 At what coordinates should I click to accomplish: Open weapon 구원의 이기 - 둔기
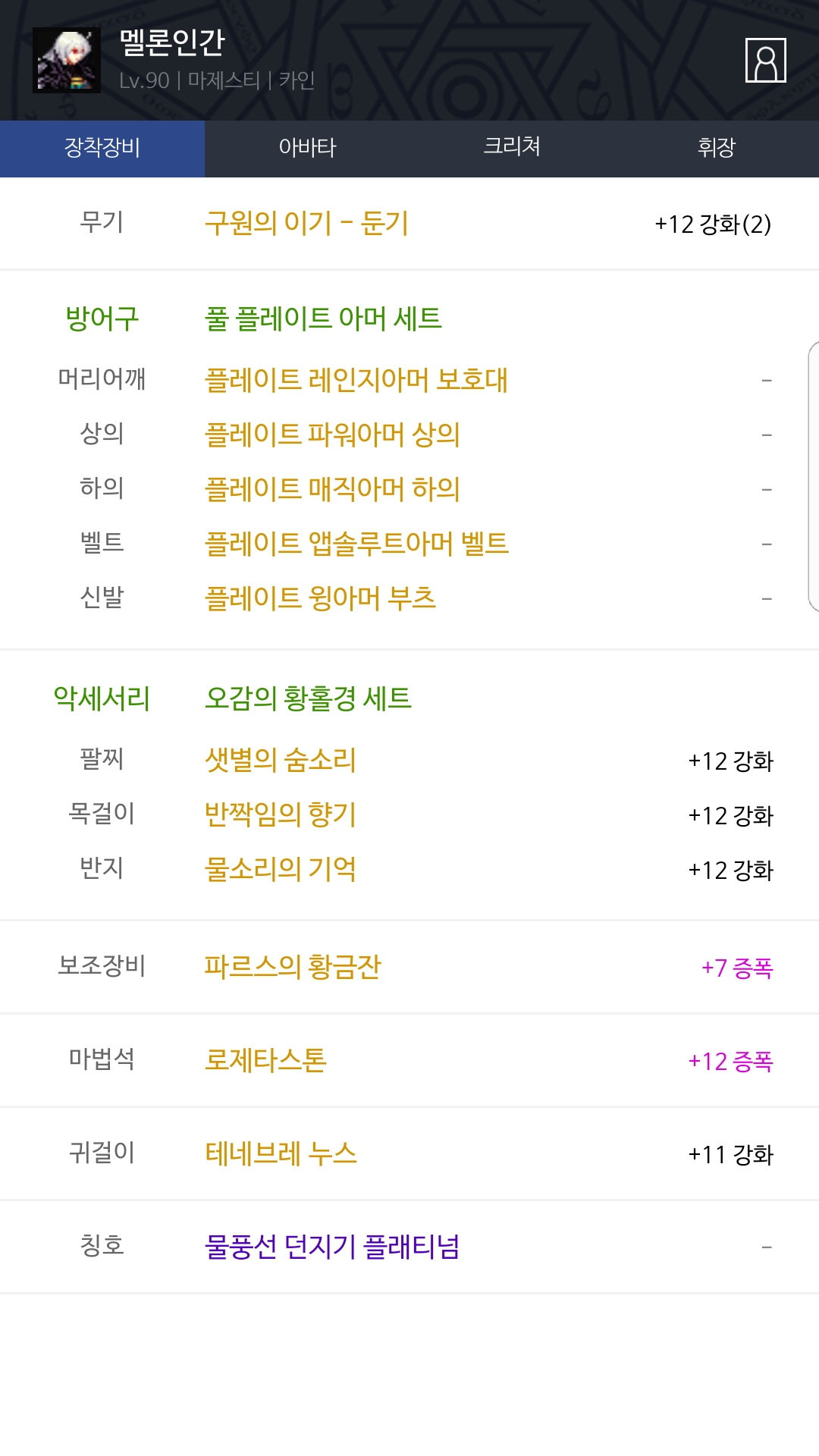(x=306, y=223)
